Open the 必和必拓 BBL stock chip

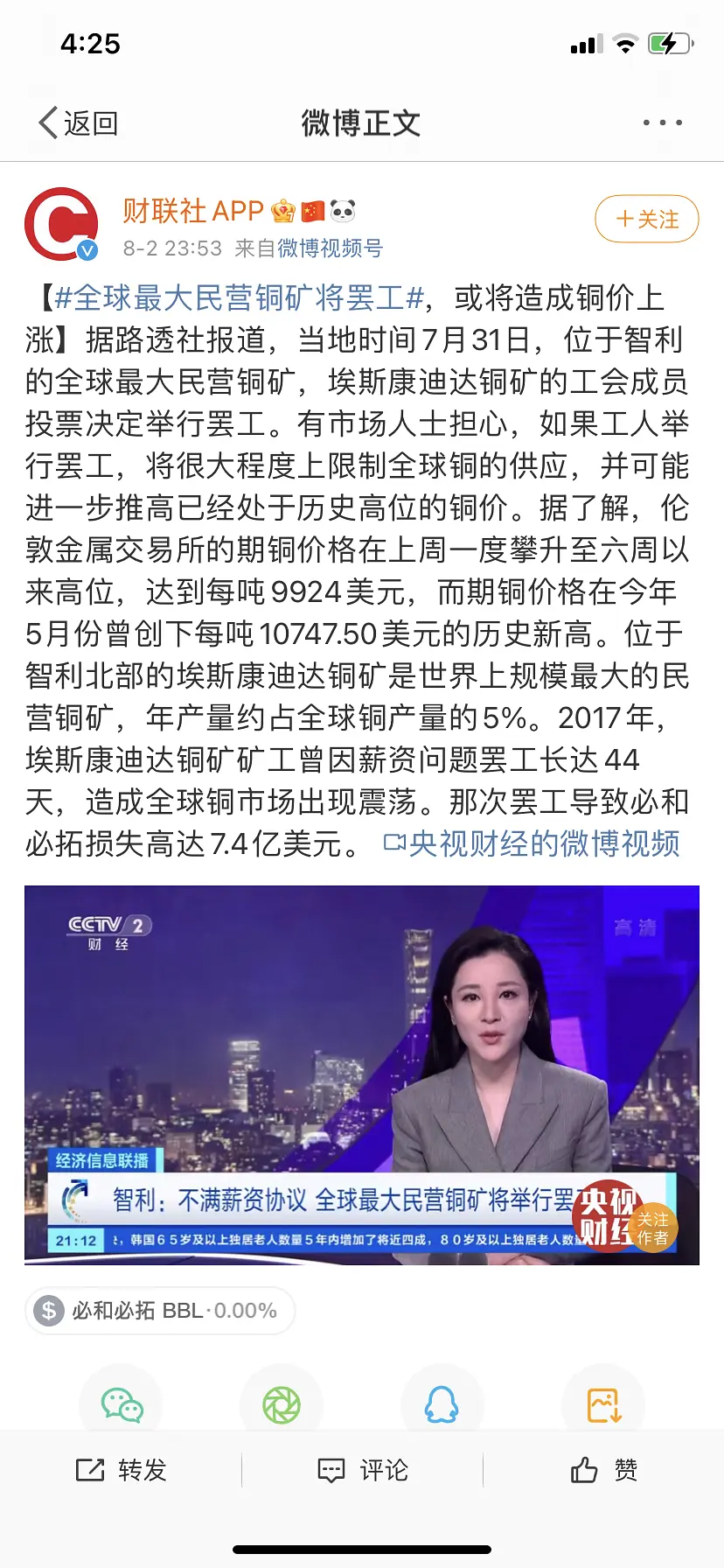tap(160, 1311)
